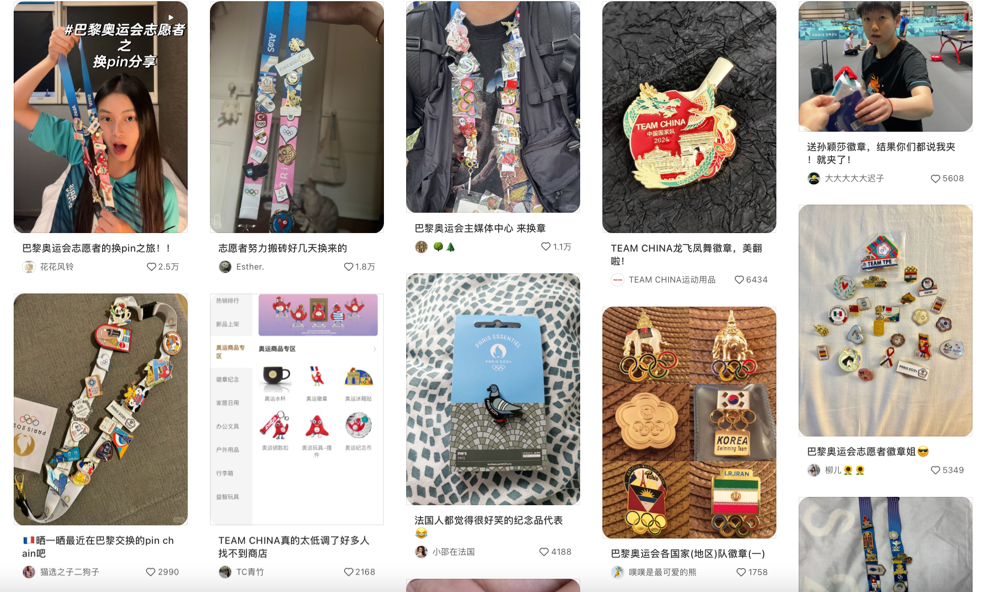Image resolution: width=990 pixels, height=592 pixels.
Task: Like the post by 花花风铃
Action: (x=152, y=267)
